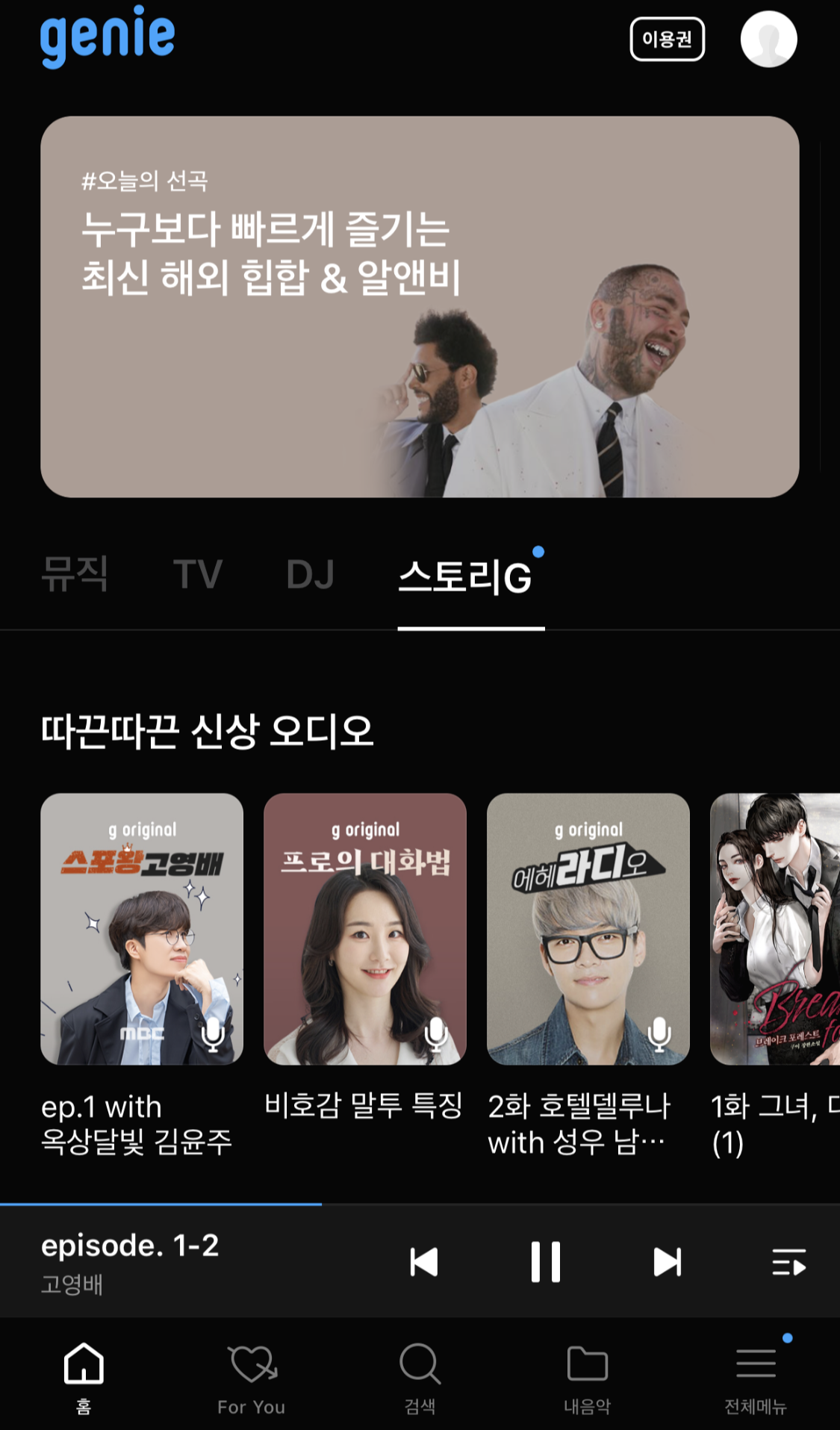The image size is (840, 1430).
Task: Tap the genie logo
Action: 107,37
